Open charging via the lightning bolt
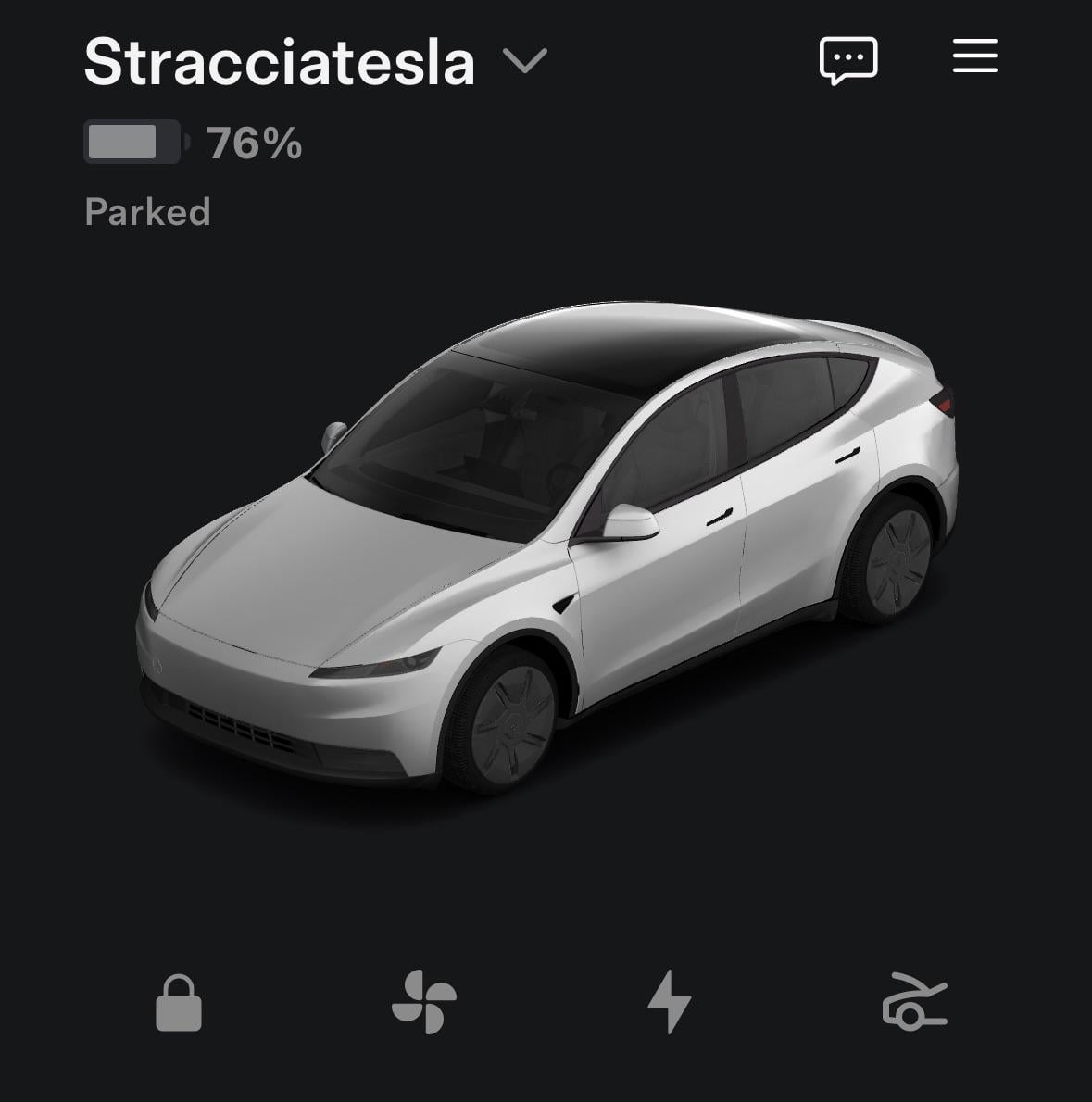The width and height of the screenshot is (1092, 1102). tap(669, 1002)
